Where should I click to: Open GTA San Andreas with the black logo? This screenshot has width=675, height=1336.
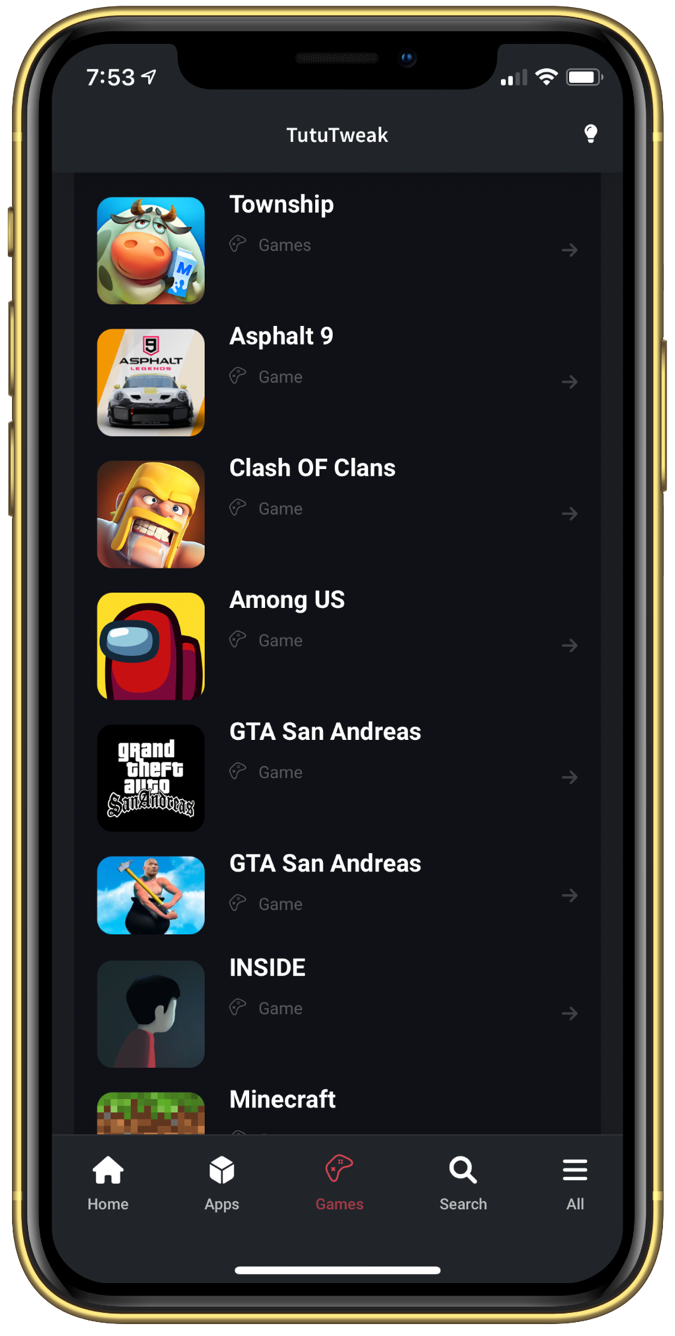click(337, 777)
